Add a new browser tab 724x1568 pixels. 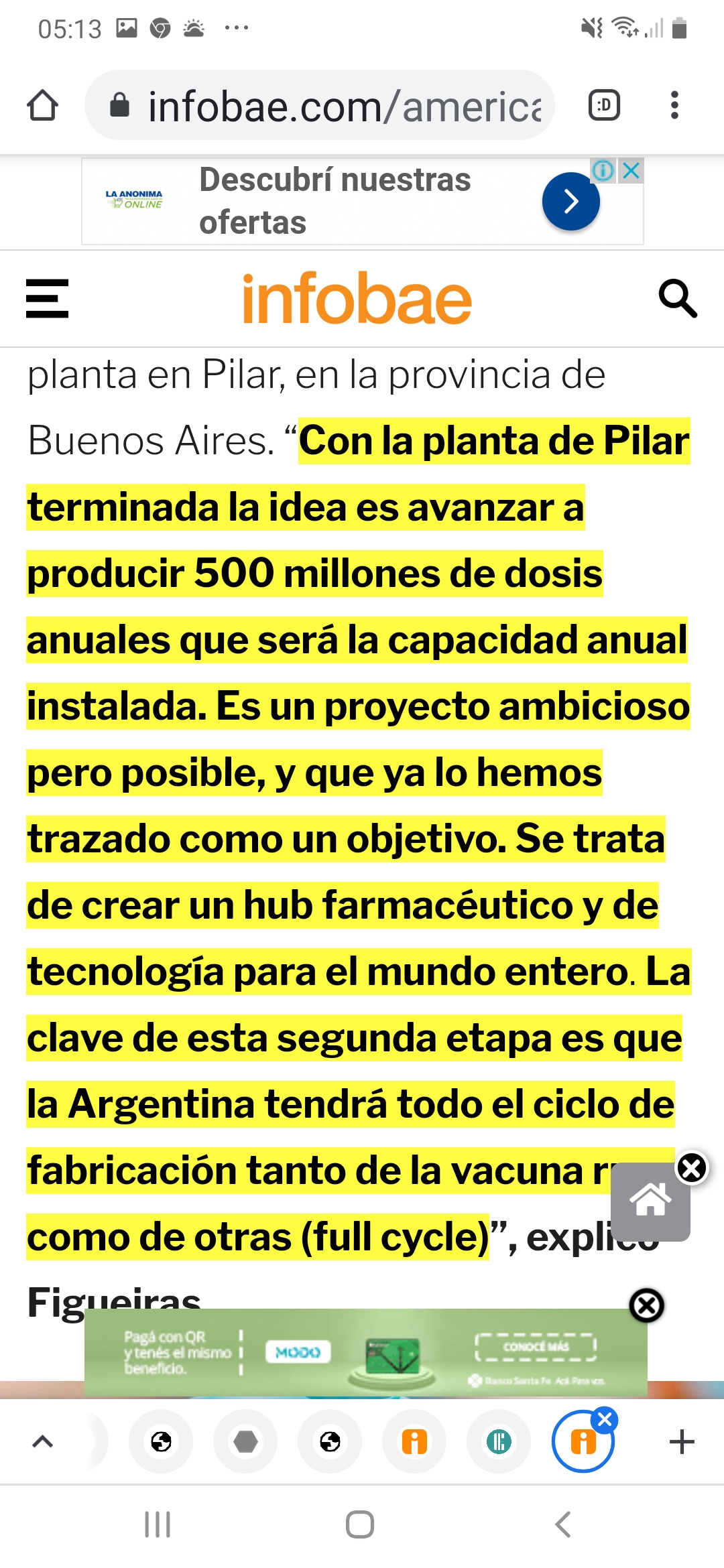pyautogui.click(x=682, y=1441)
